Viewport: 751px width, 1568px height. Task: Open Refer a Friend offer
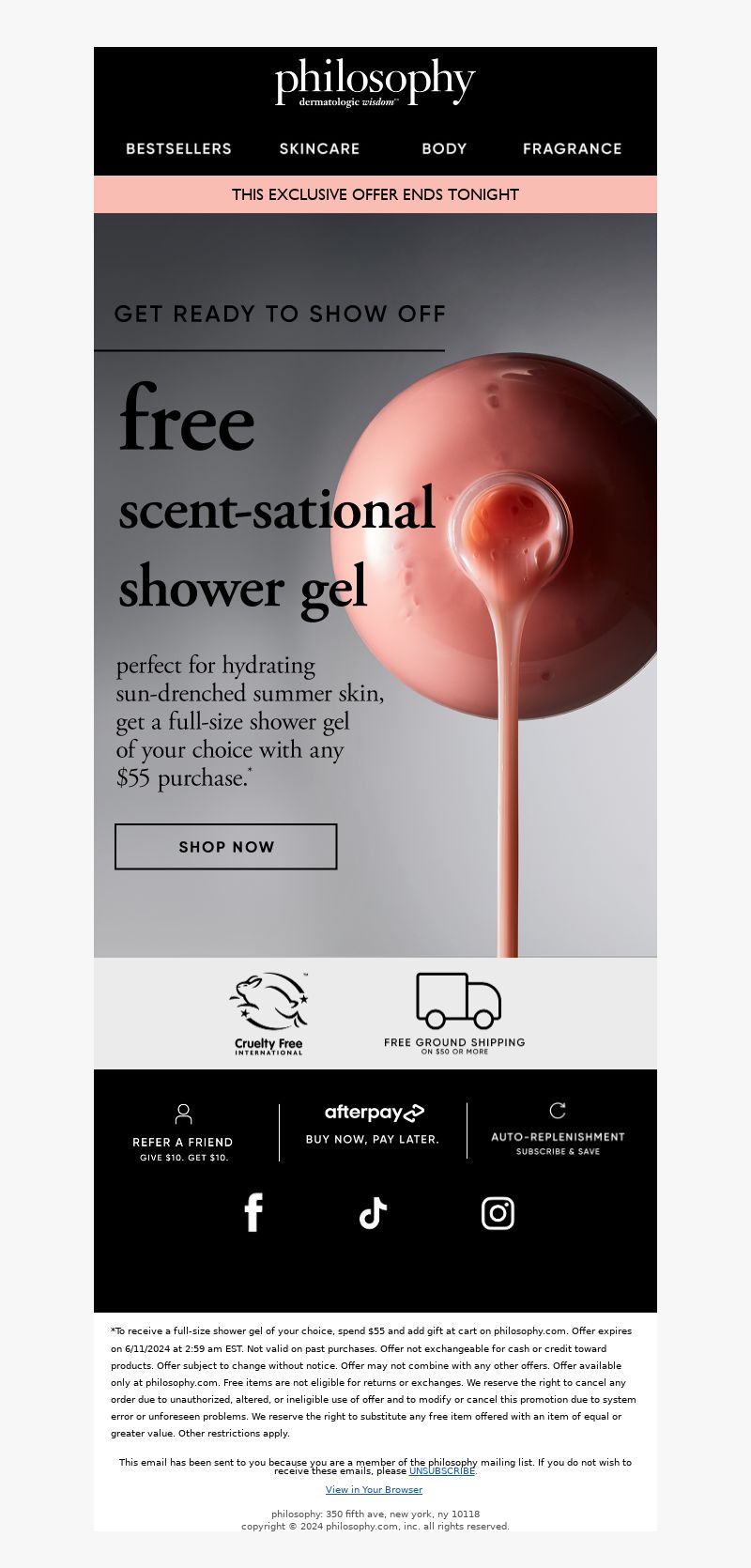click(183, 1133)
